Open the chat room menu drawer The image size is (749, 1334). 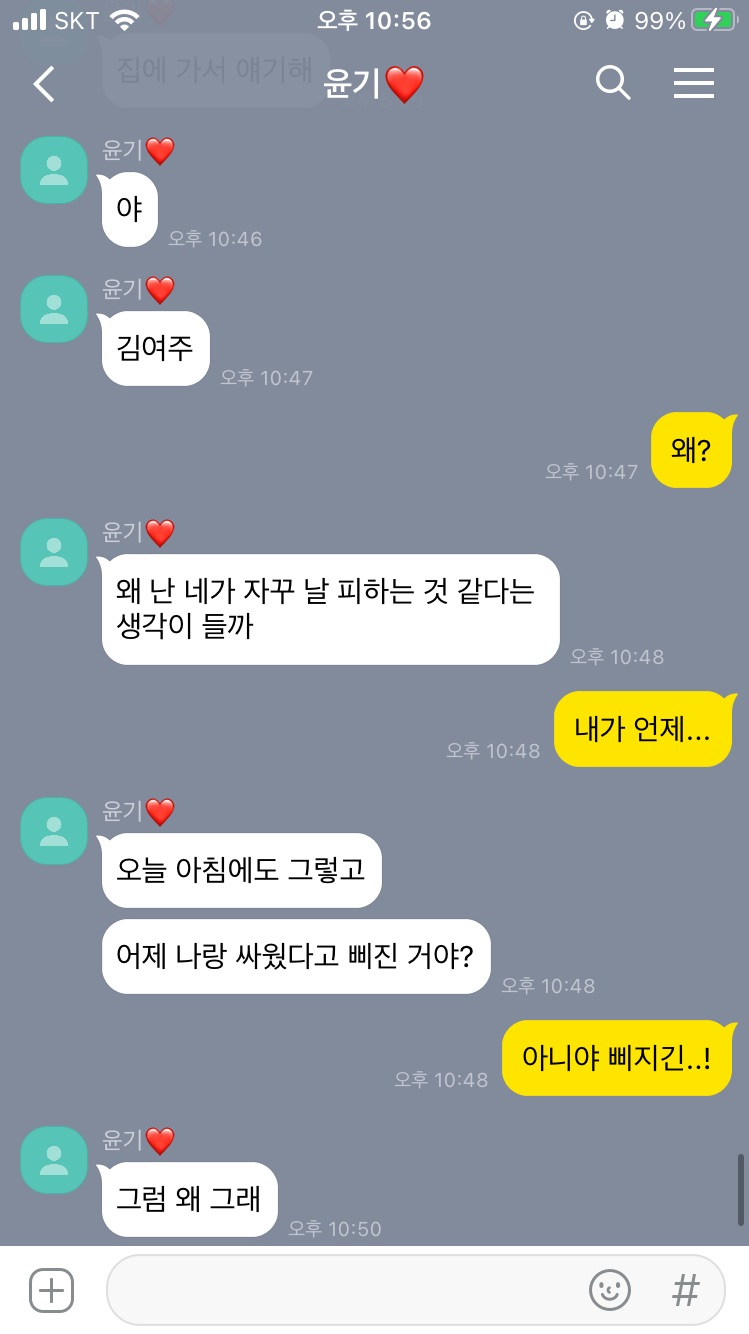pos(693,84)
